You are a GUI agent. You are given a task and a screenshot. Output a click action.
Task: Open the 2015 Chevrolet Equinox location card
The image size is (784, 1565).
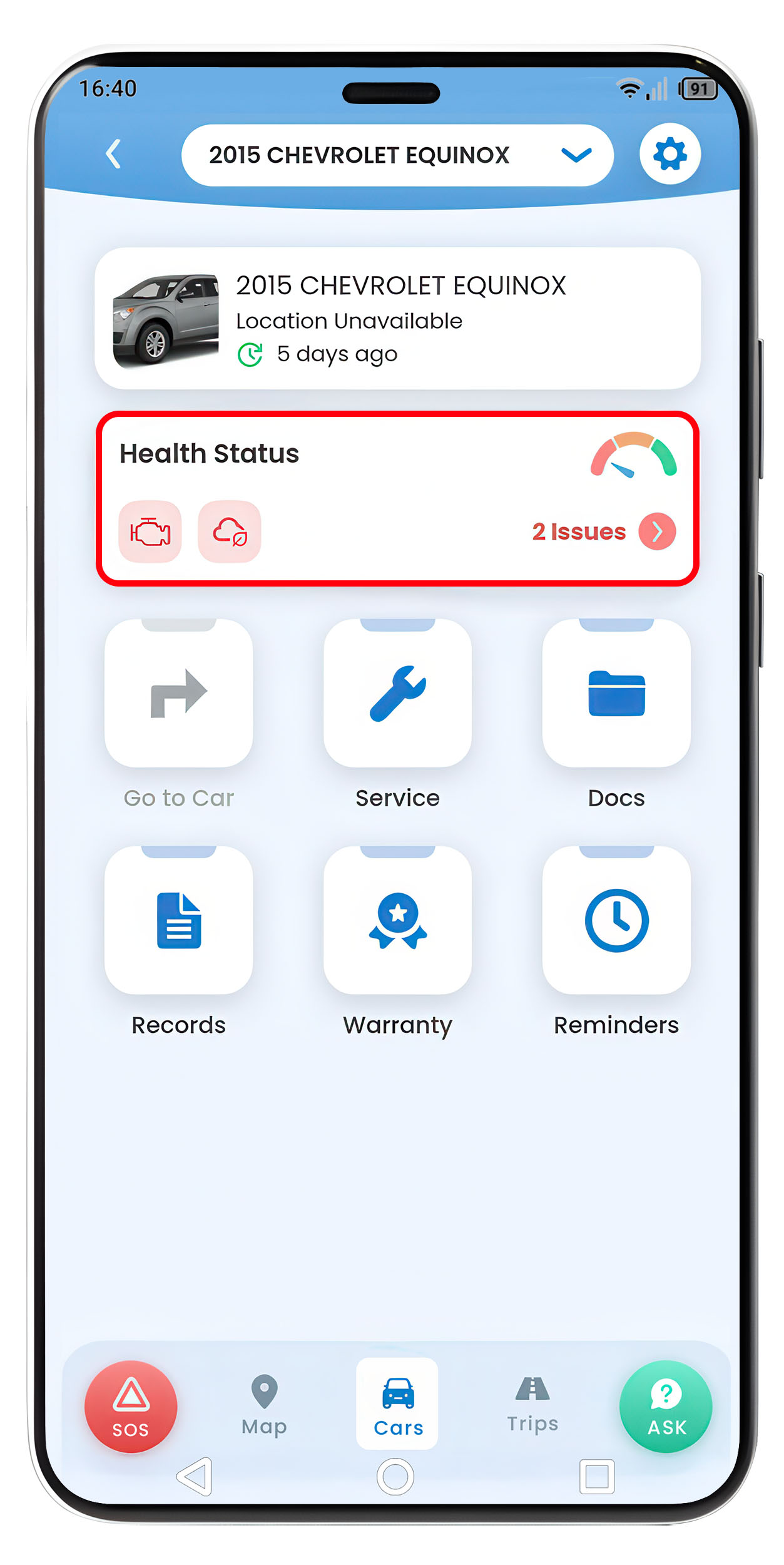397,319
